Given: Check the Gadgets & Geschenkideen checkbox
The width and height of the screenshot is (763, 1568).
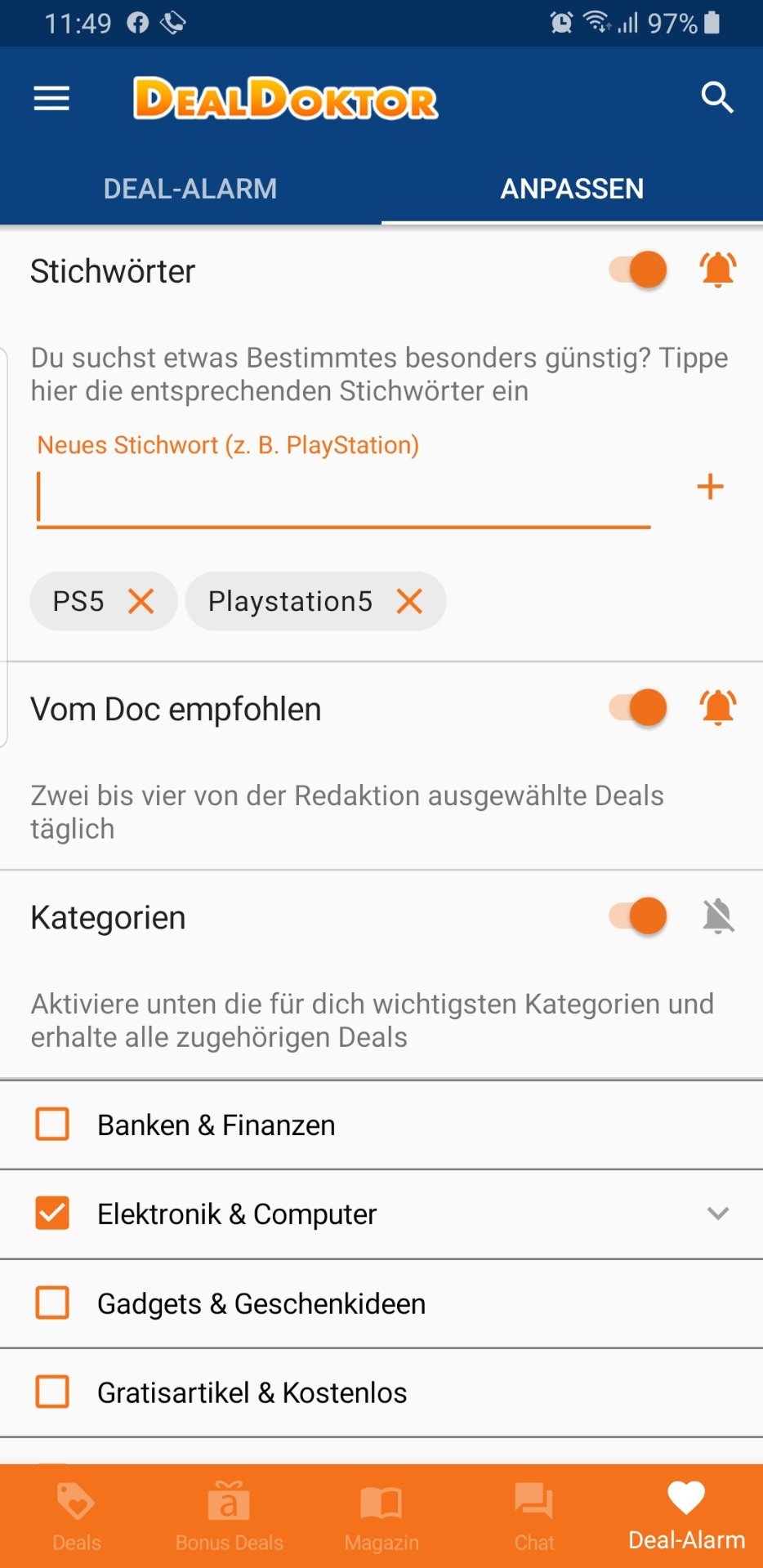Looking at the screenshot, I should [52, 1303].
